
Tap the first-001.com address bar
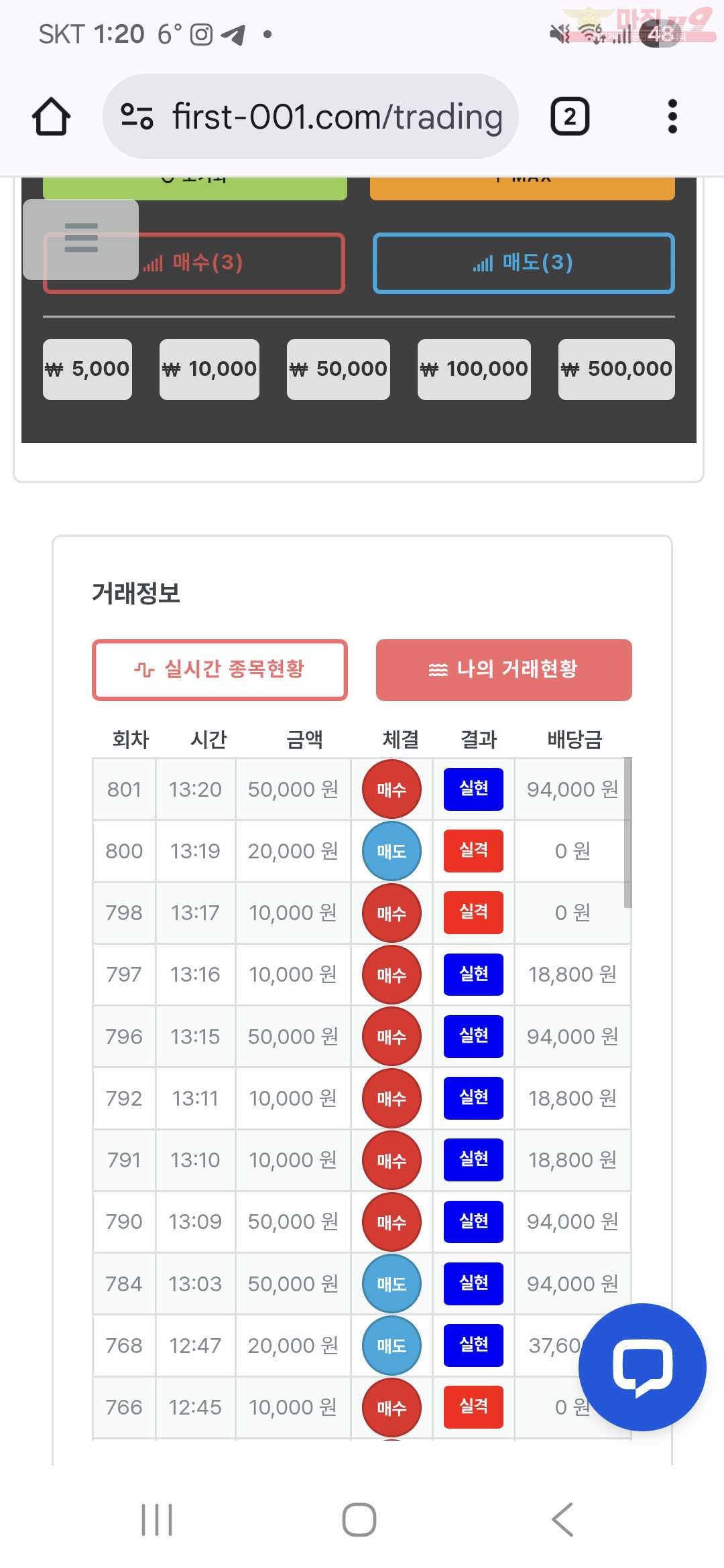coord(310,117)
